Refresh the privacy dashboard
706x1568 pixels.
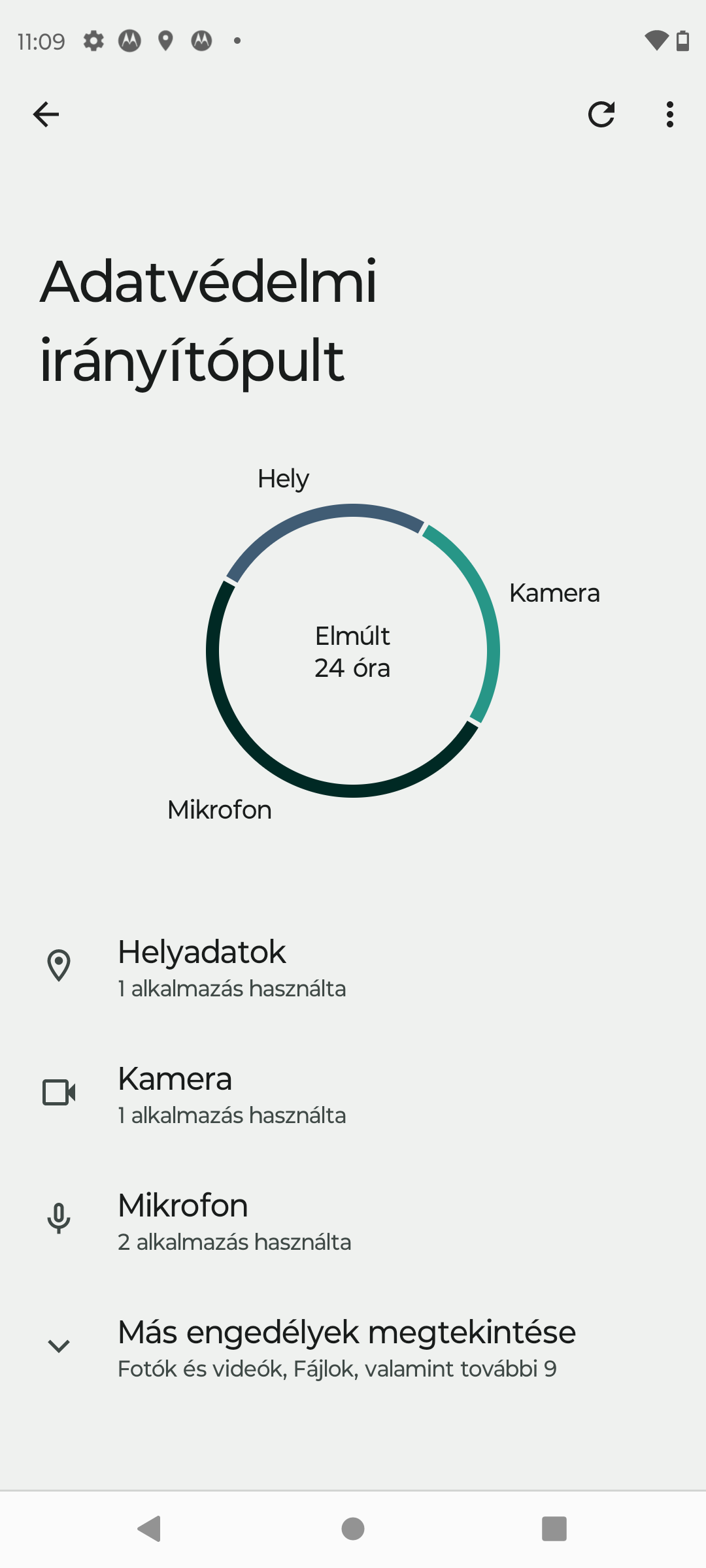point(601,114)
